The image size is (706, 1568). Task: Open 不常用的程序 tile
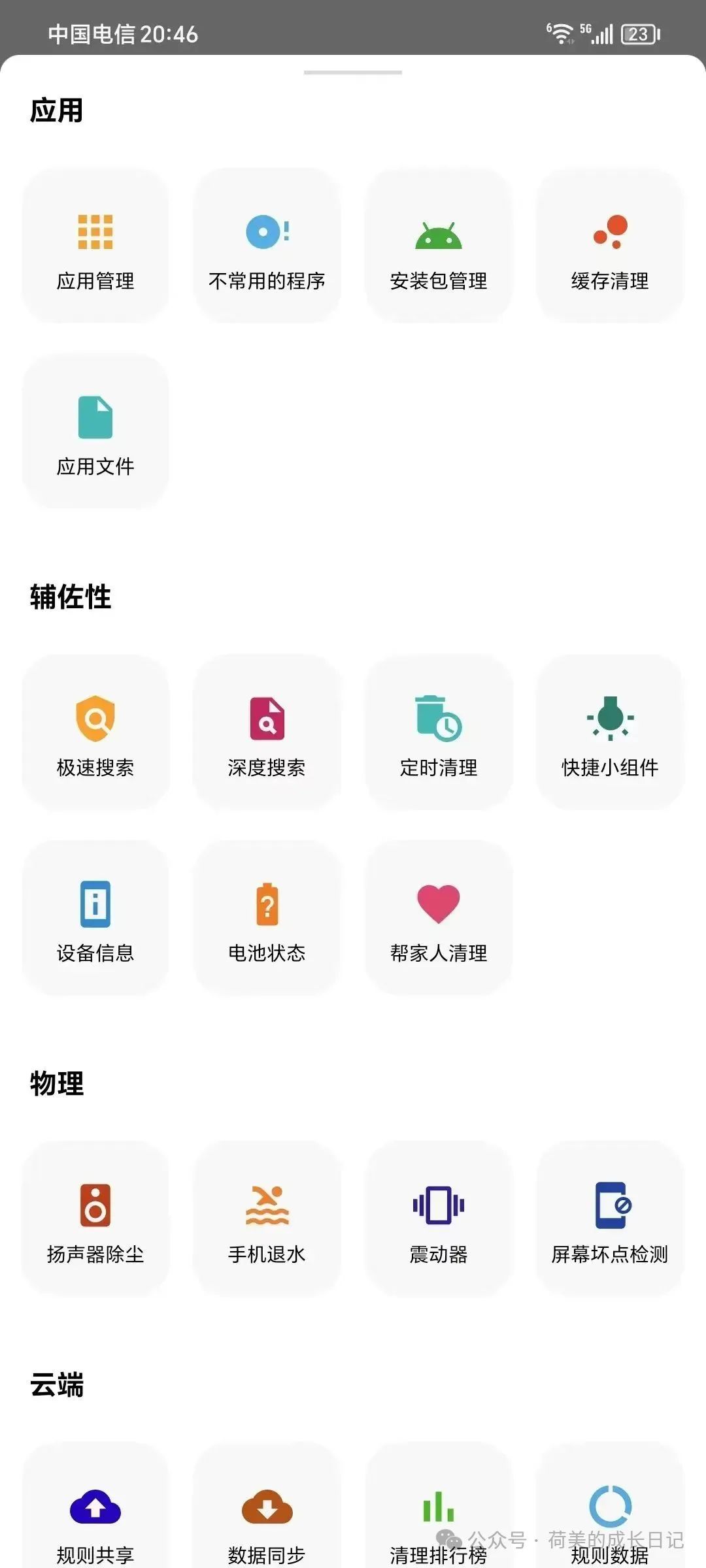tap(267, 246)
